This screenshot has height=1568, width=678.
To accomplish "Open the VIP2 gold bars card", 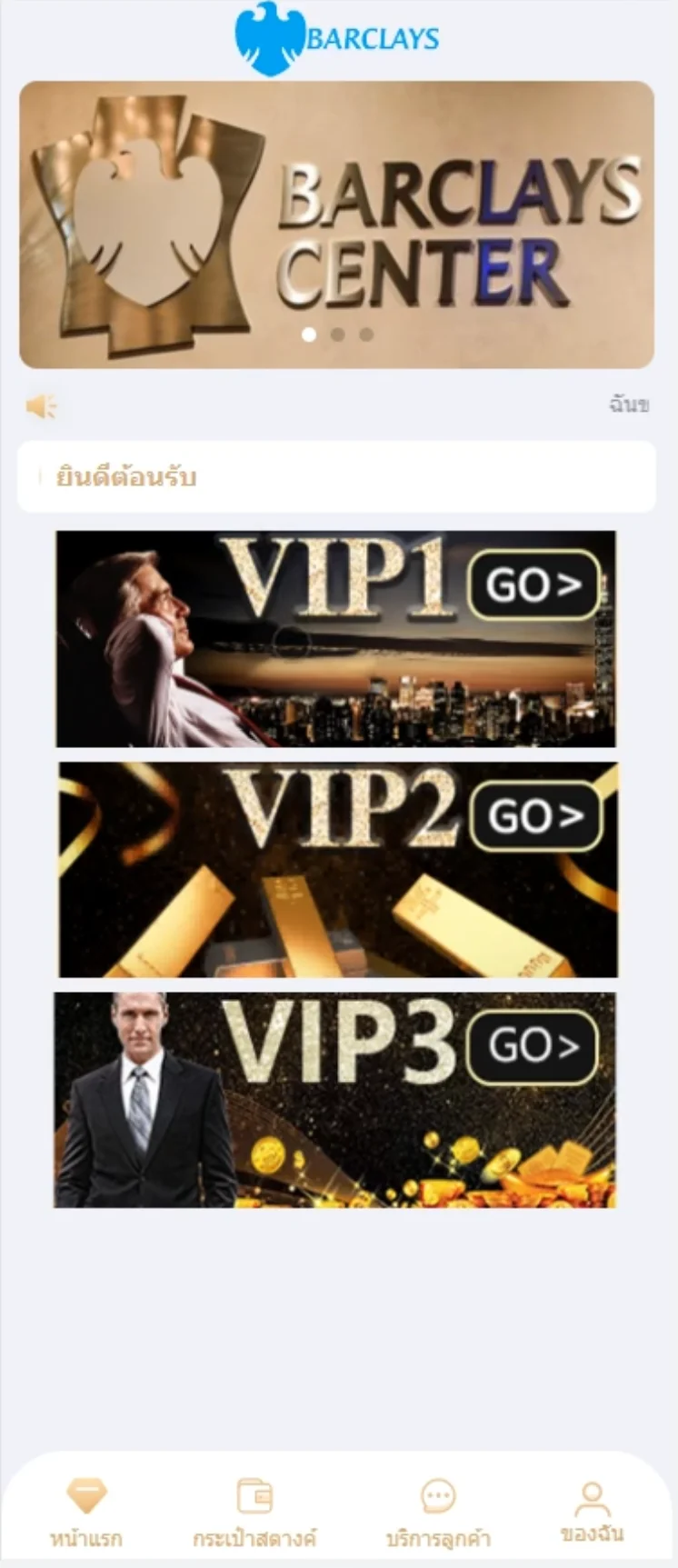I will 338,869.
